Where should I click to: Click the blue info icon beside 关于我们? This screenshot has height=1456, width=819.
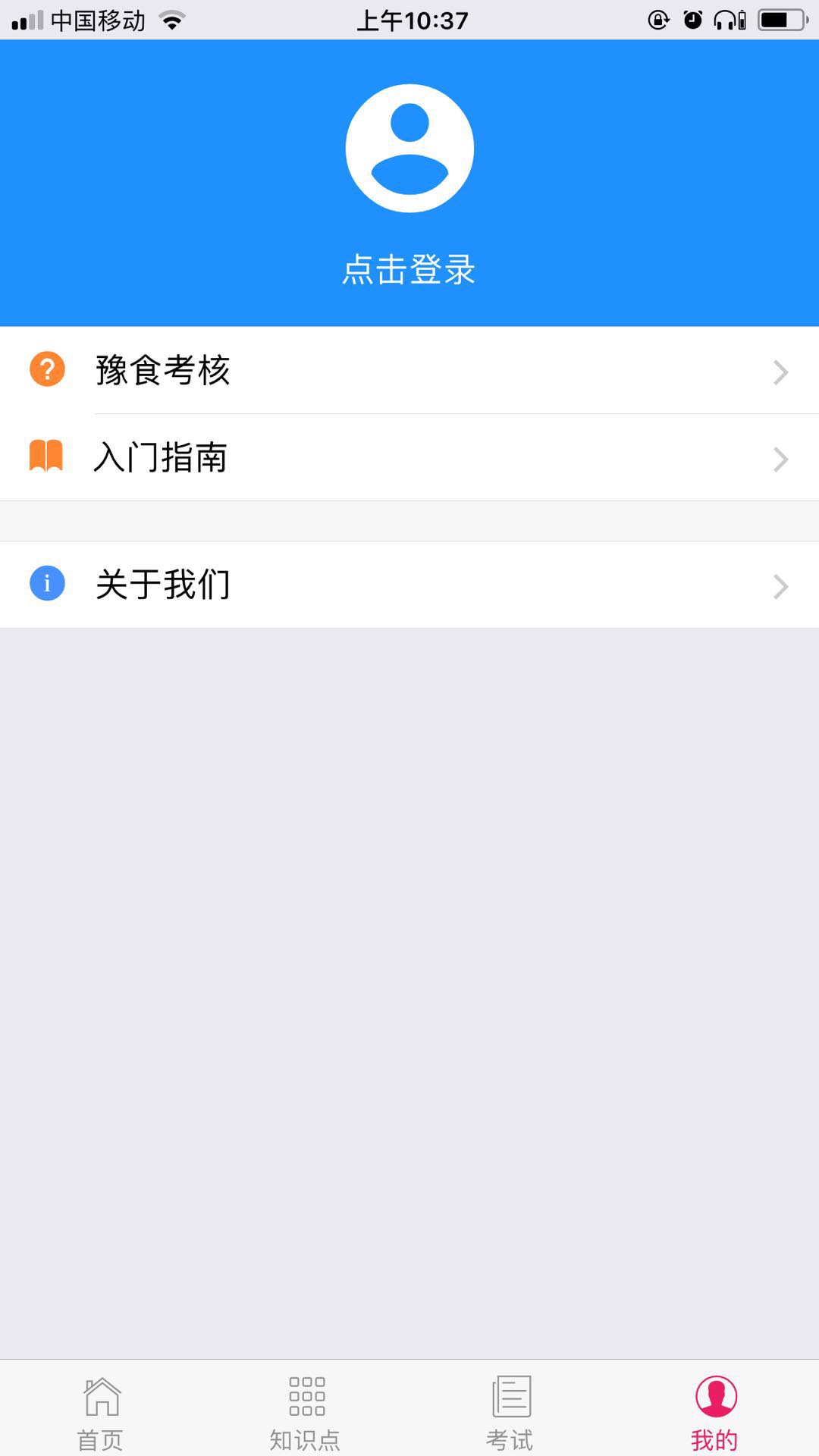(46, 584)
